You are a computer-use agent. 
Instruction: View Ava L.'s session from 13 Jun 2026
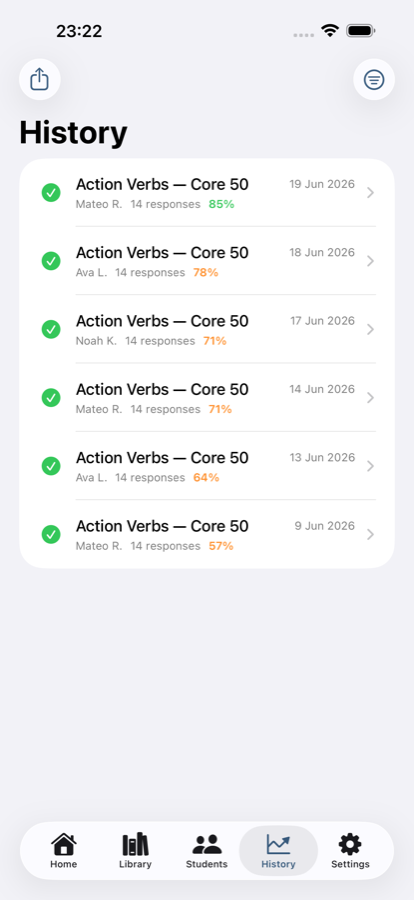click(207, 466)
